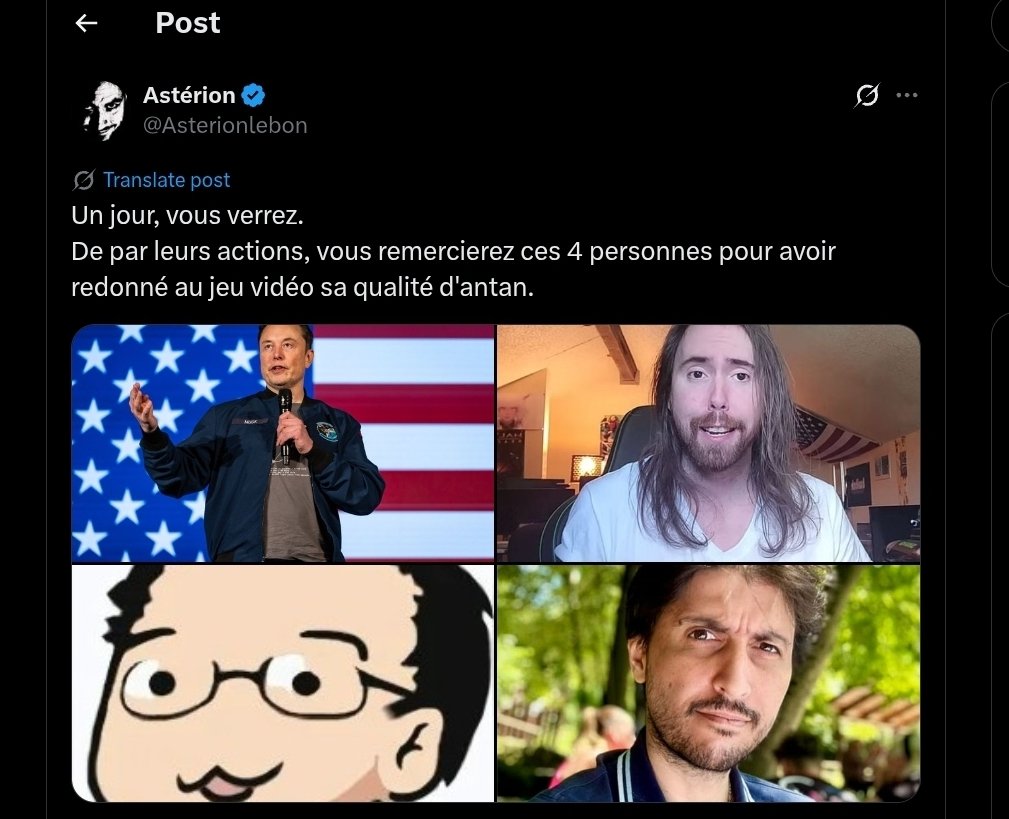Open the bottom-left cartoon image
1009x819 pixels.
pyautogui.click(x=283, y=683)
